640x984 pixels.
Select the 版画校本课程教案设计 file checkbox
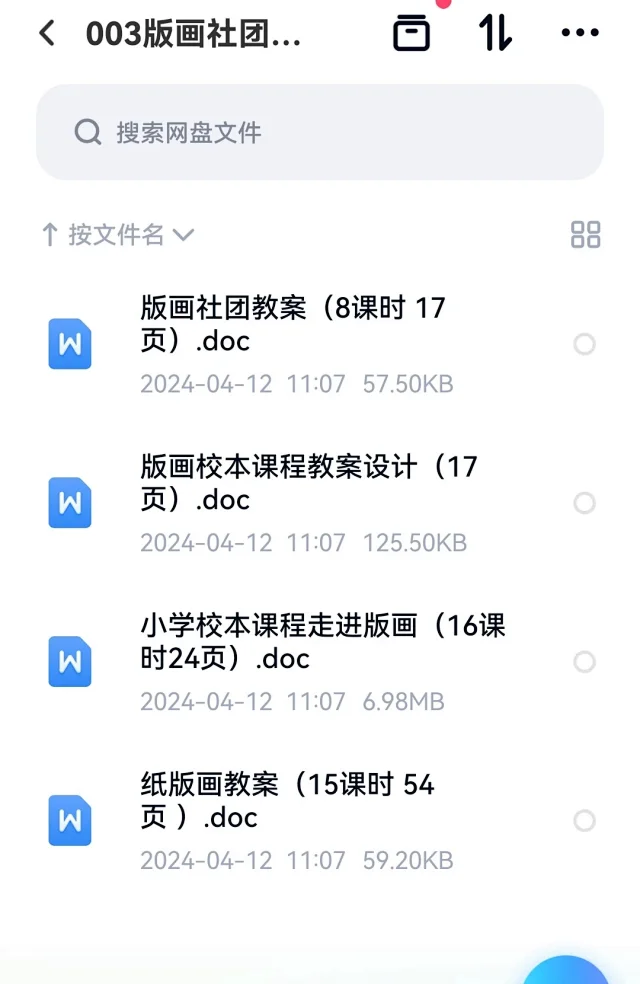coord(584,503)
